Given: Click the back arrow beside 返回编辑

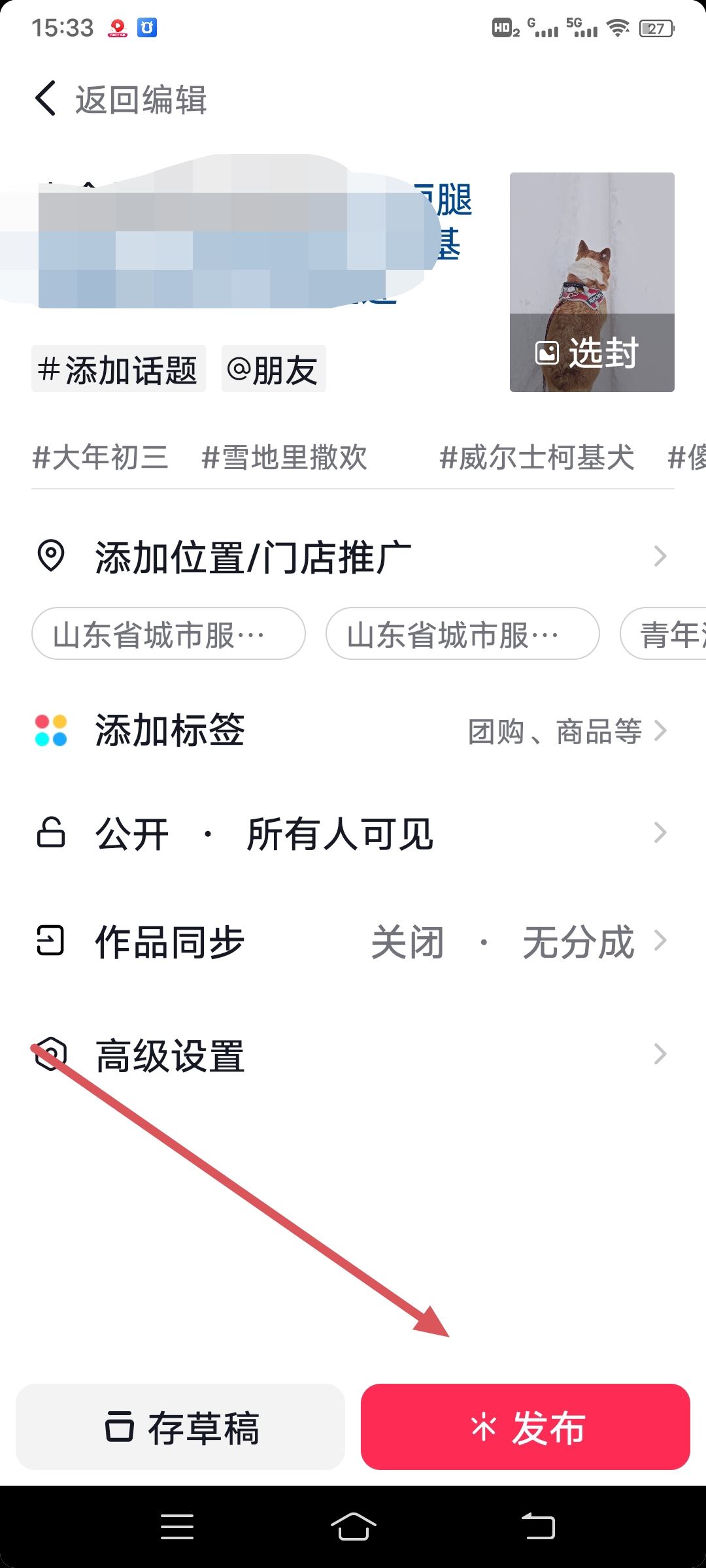Looking at the screenshot, I should 44,98.
